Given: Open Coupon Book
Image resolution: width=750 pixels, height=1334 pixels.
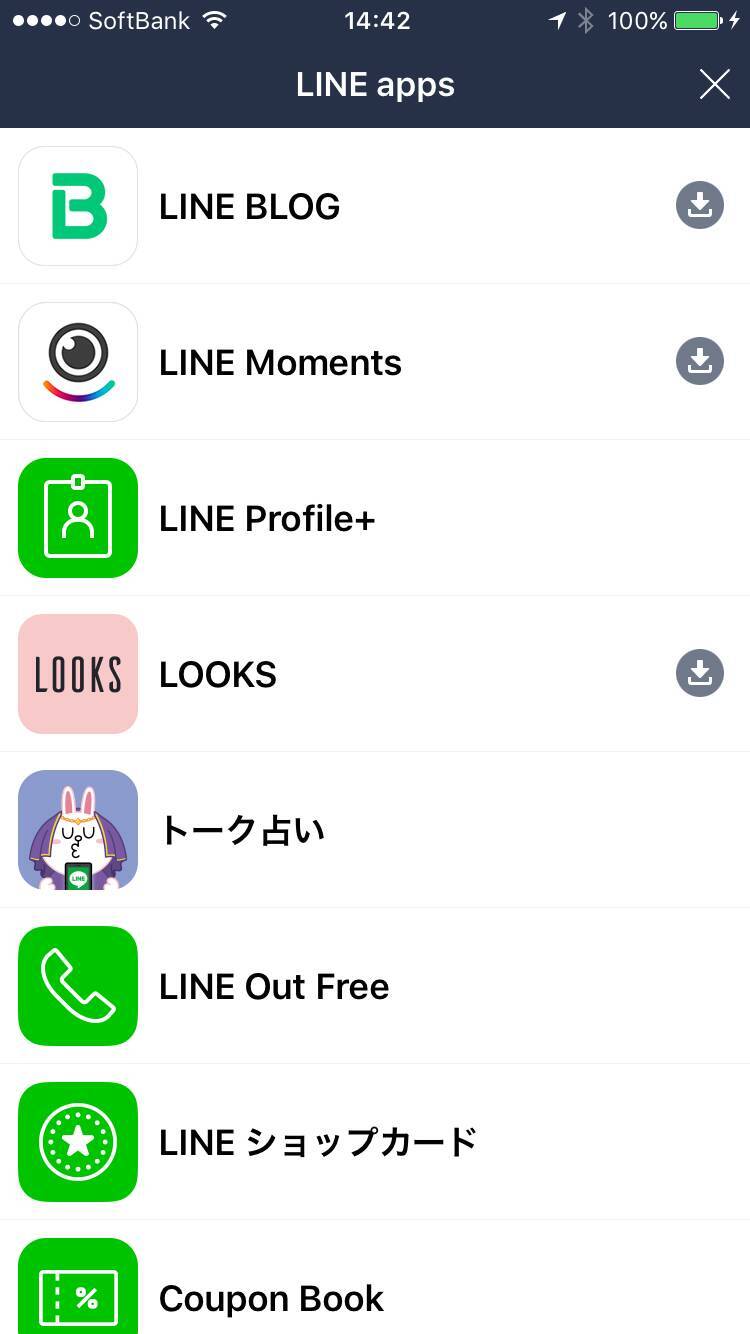Looking at the screenshot, I should (x=271, y=1298).
